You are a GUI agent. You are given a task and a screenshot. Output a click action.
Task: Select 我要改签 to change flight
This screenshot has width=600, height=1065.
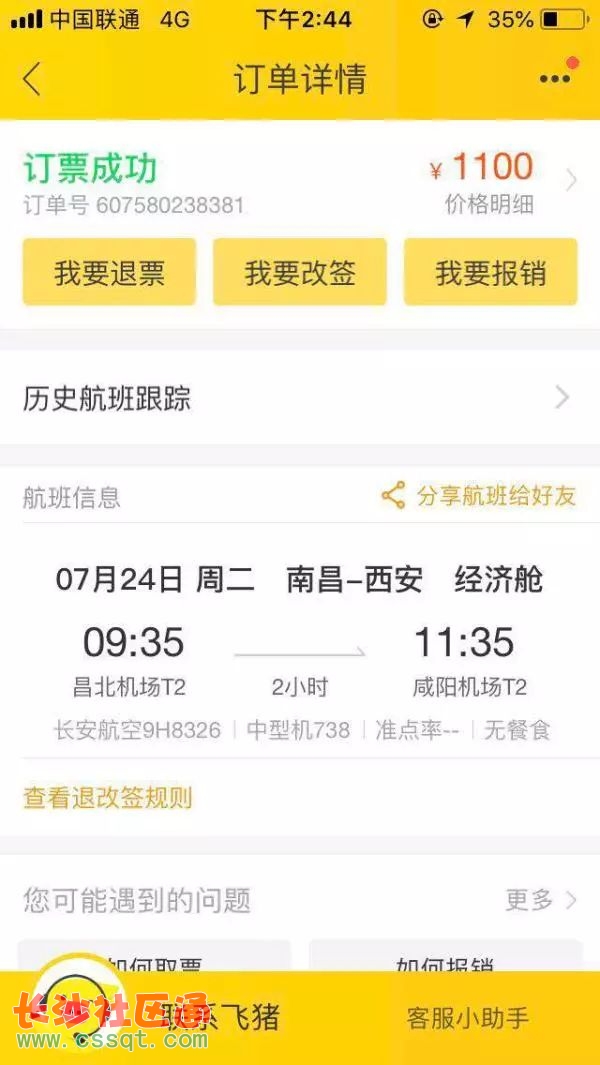click(300, 272)
